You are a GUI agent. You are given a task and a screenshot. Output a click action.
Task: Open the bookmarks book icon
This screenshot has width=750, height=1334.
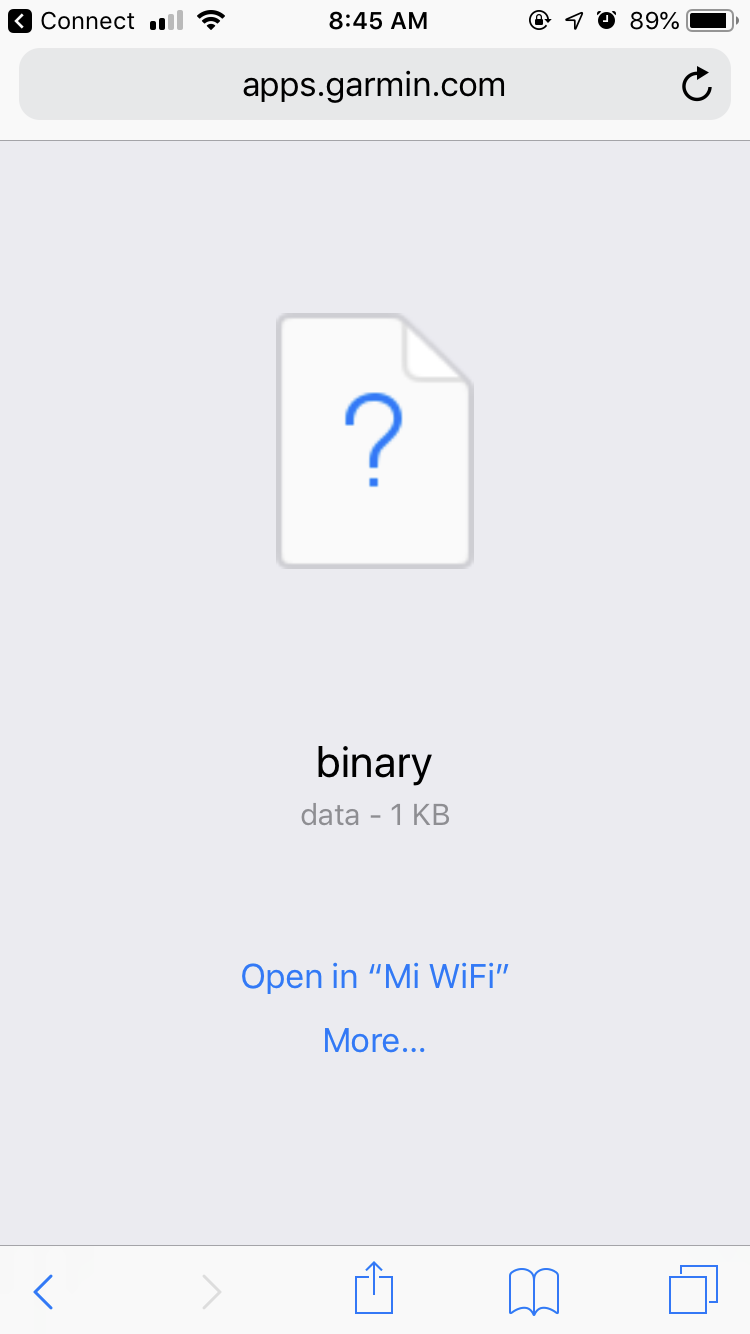tap(534, 1291)
